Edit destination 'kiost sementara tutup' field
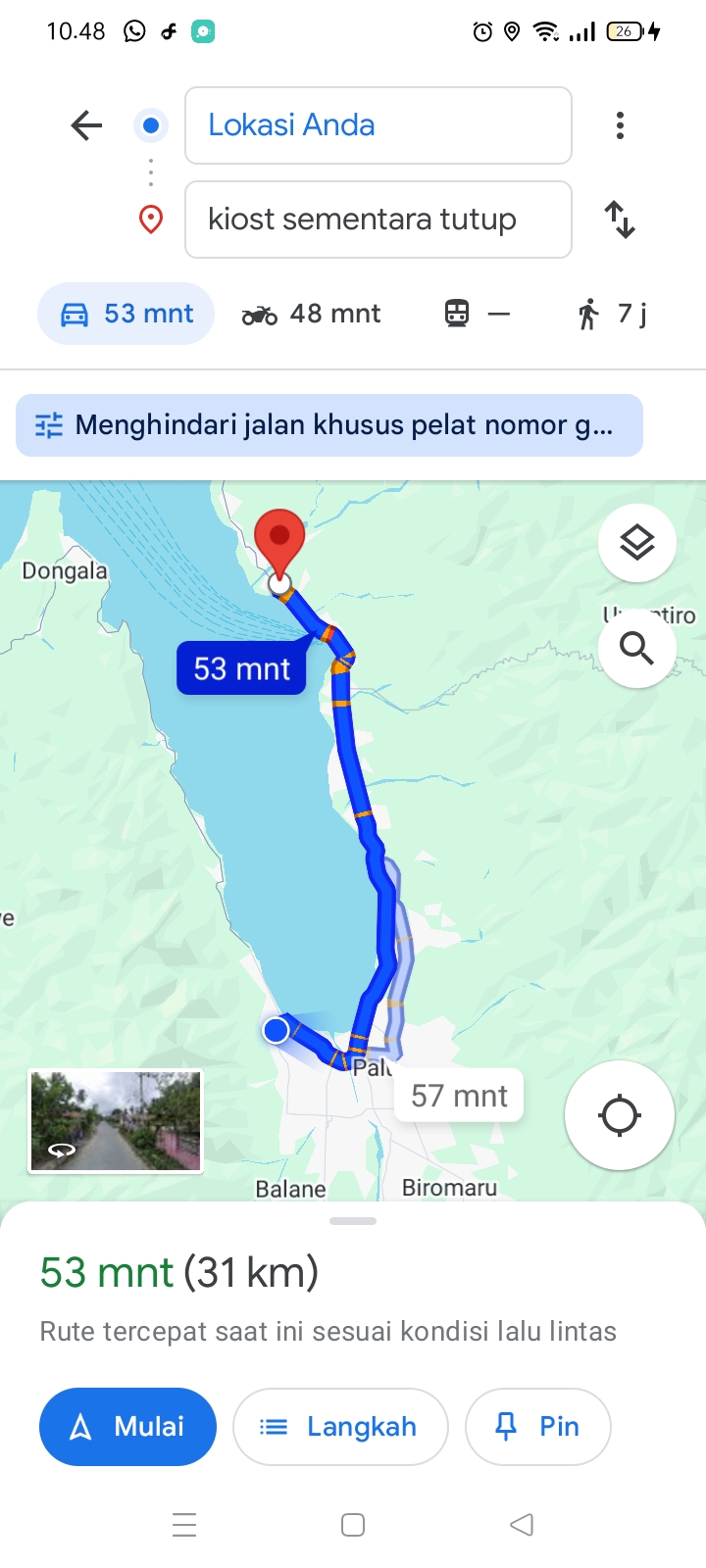 378,220
